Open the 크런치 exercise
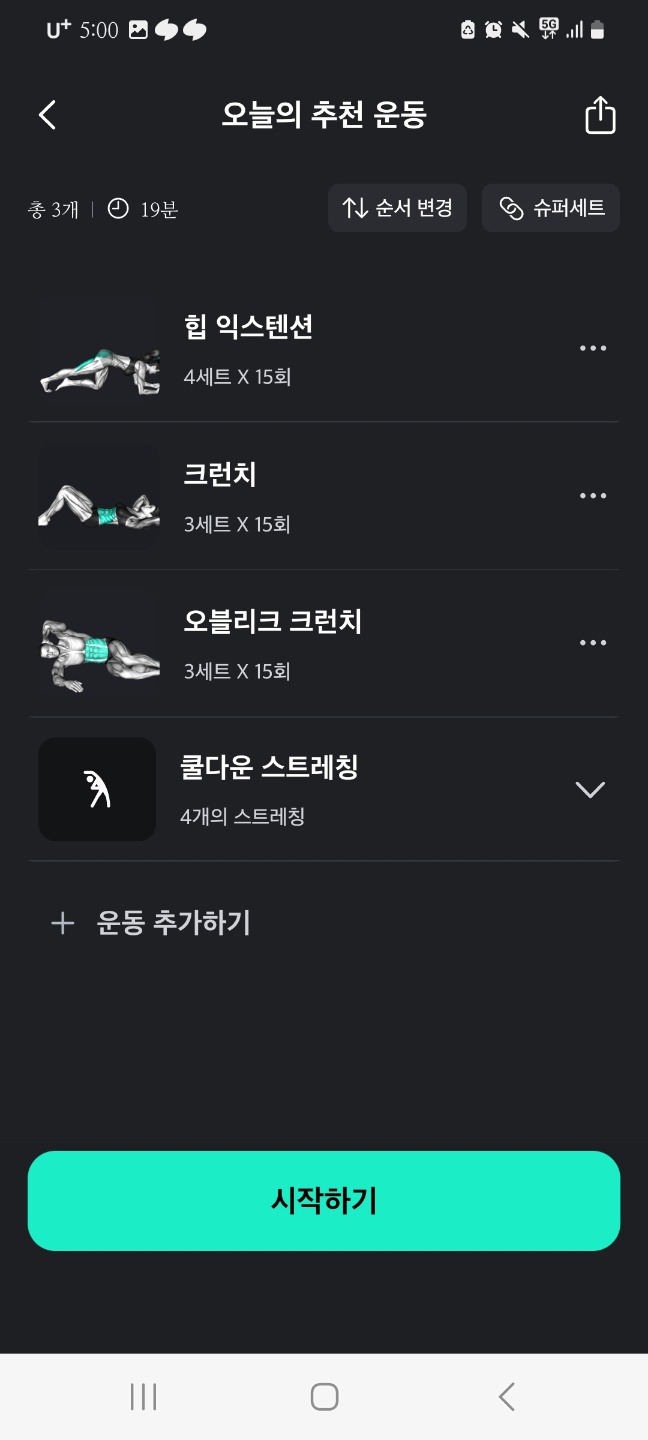 coord(220,475)
